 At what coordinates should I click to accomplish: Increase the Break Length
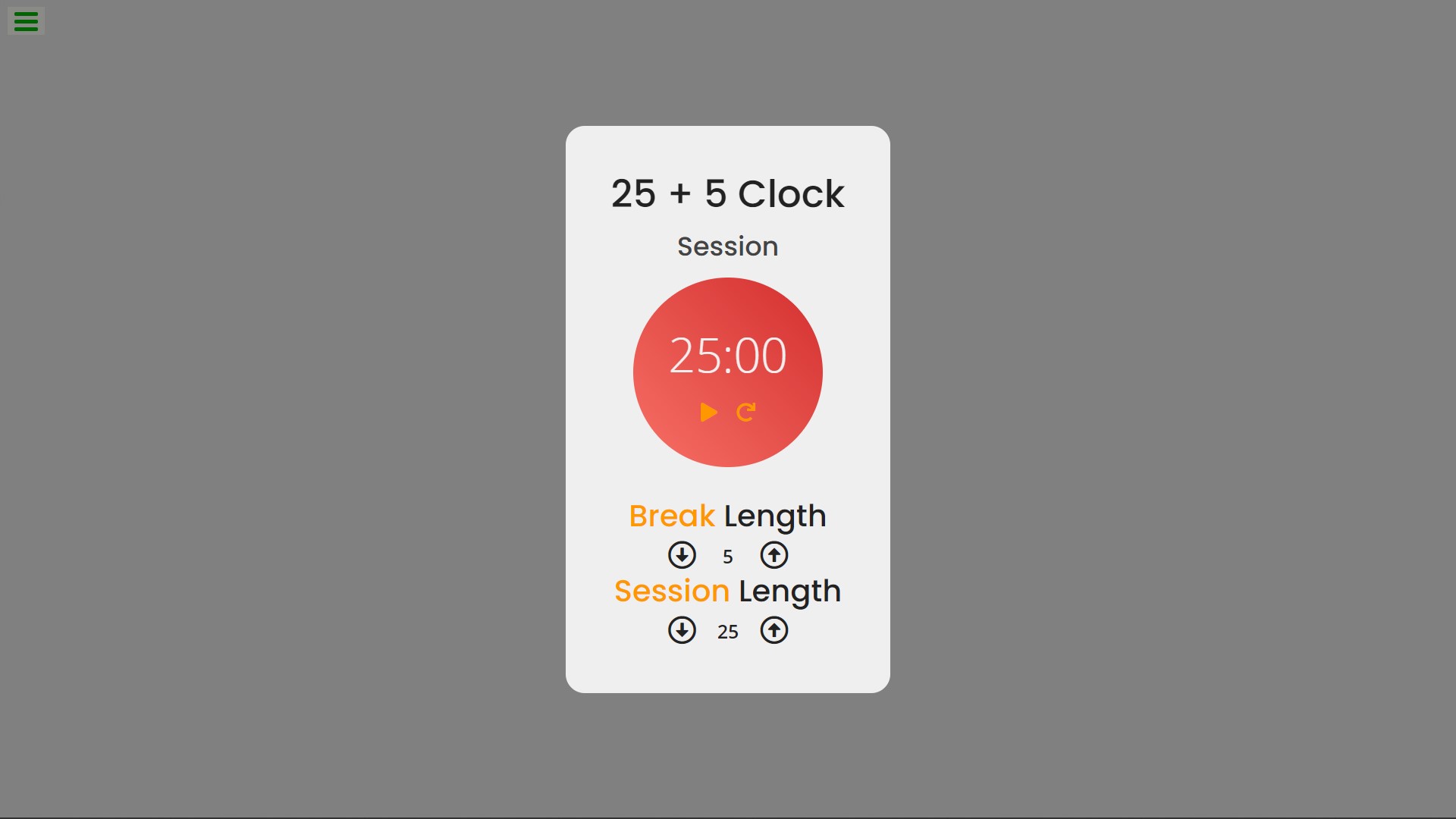(773, 555)
